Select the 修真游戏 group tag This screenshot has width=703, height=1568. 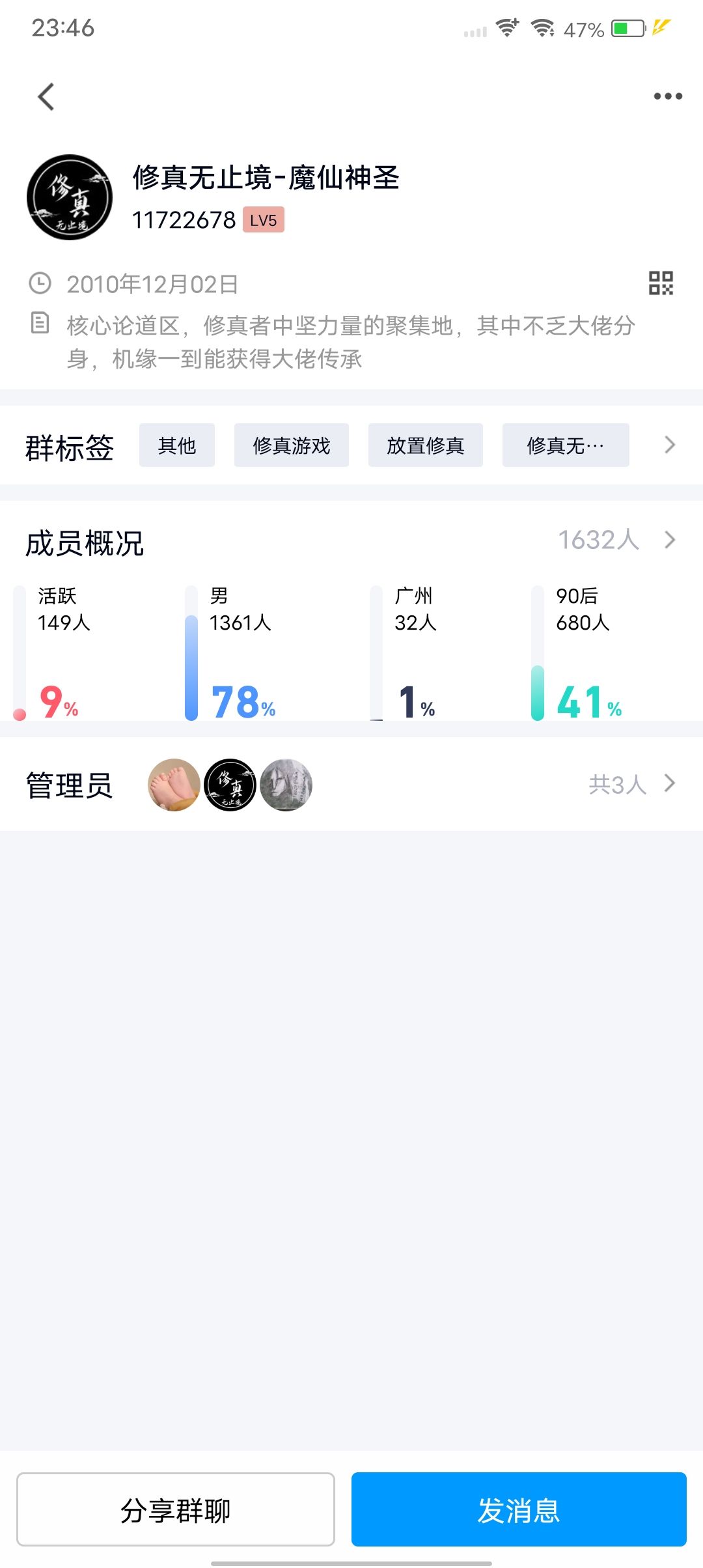(291, 445)
